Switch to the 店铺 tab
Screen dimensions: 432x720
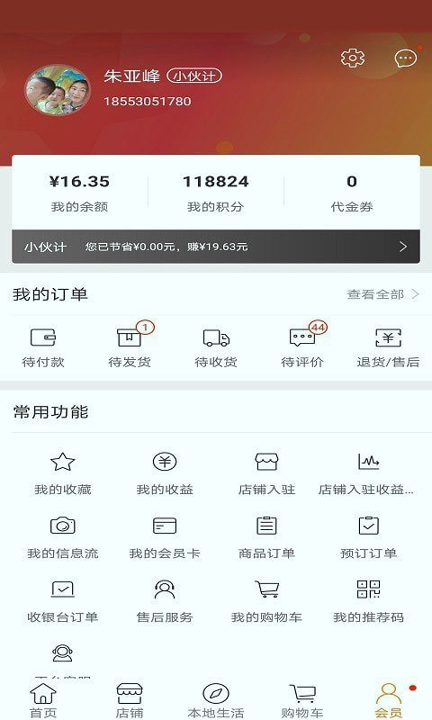click(129, 700)
